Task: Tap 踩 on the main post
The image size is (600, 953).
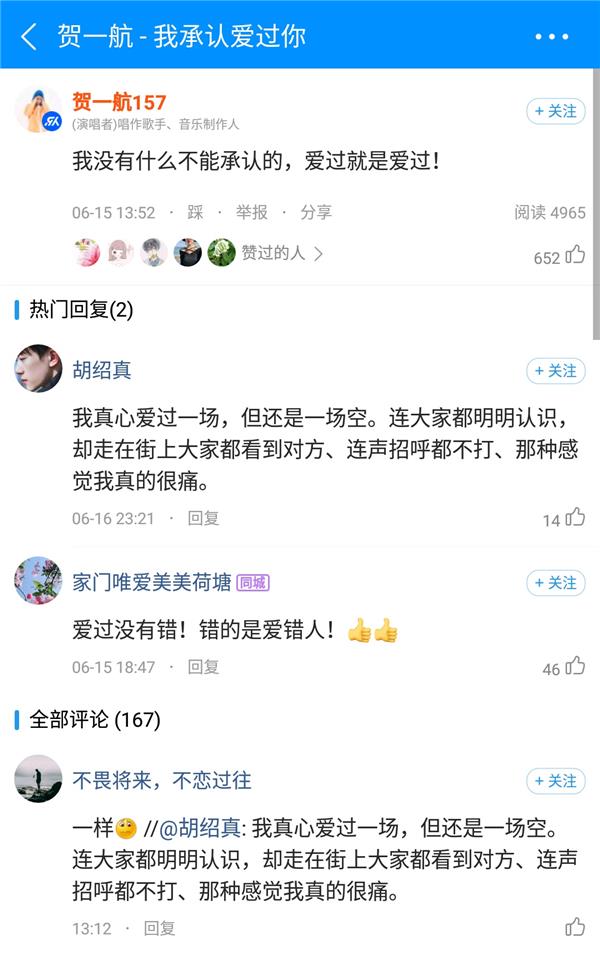Action: point(194,212)
